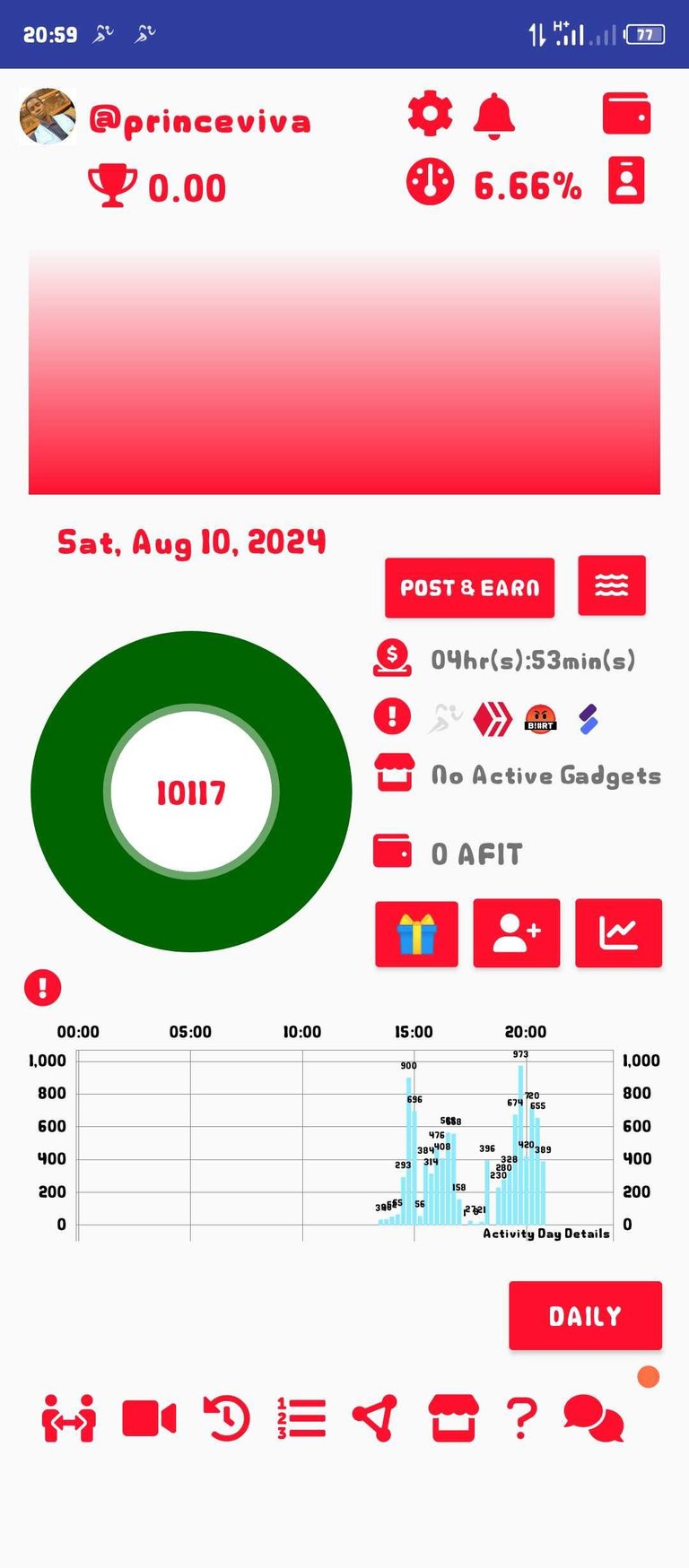The image size is (689, 1568).
Task: Open the two people distance icon
Action: (69, 1418)
